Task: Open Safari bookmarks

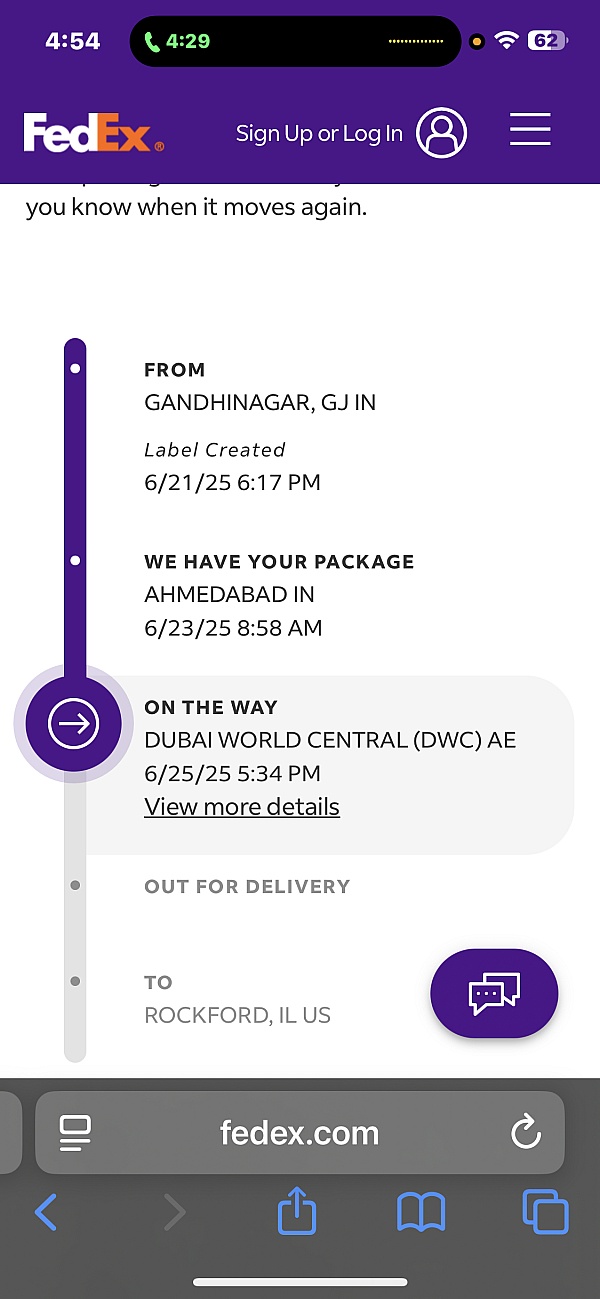Action: 421,1213
